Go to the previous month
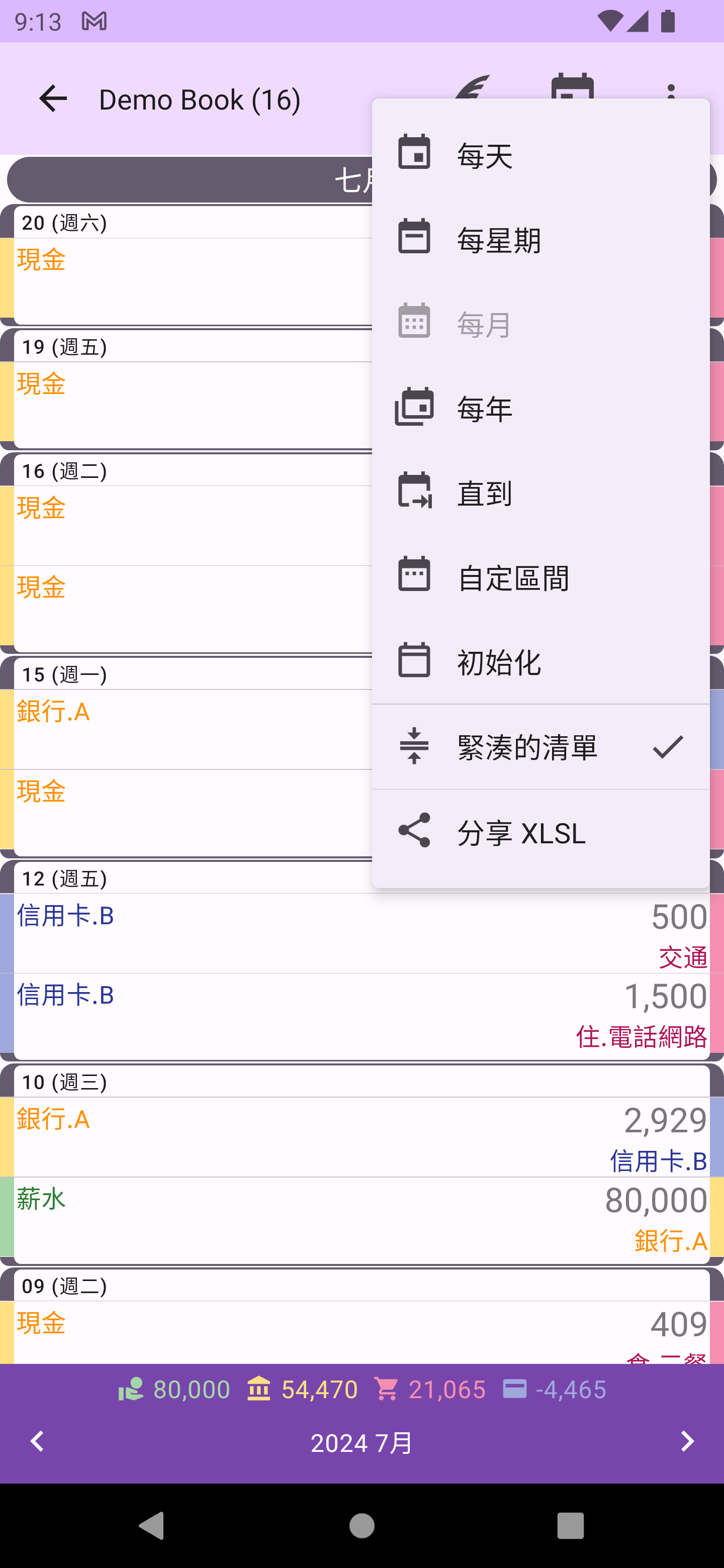The height and width of the screenshot is (1568, 724). pyautogui.click(x=38, y=1441)
